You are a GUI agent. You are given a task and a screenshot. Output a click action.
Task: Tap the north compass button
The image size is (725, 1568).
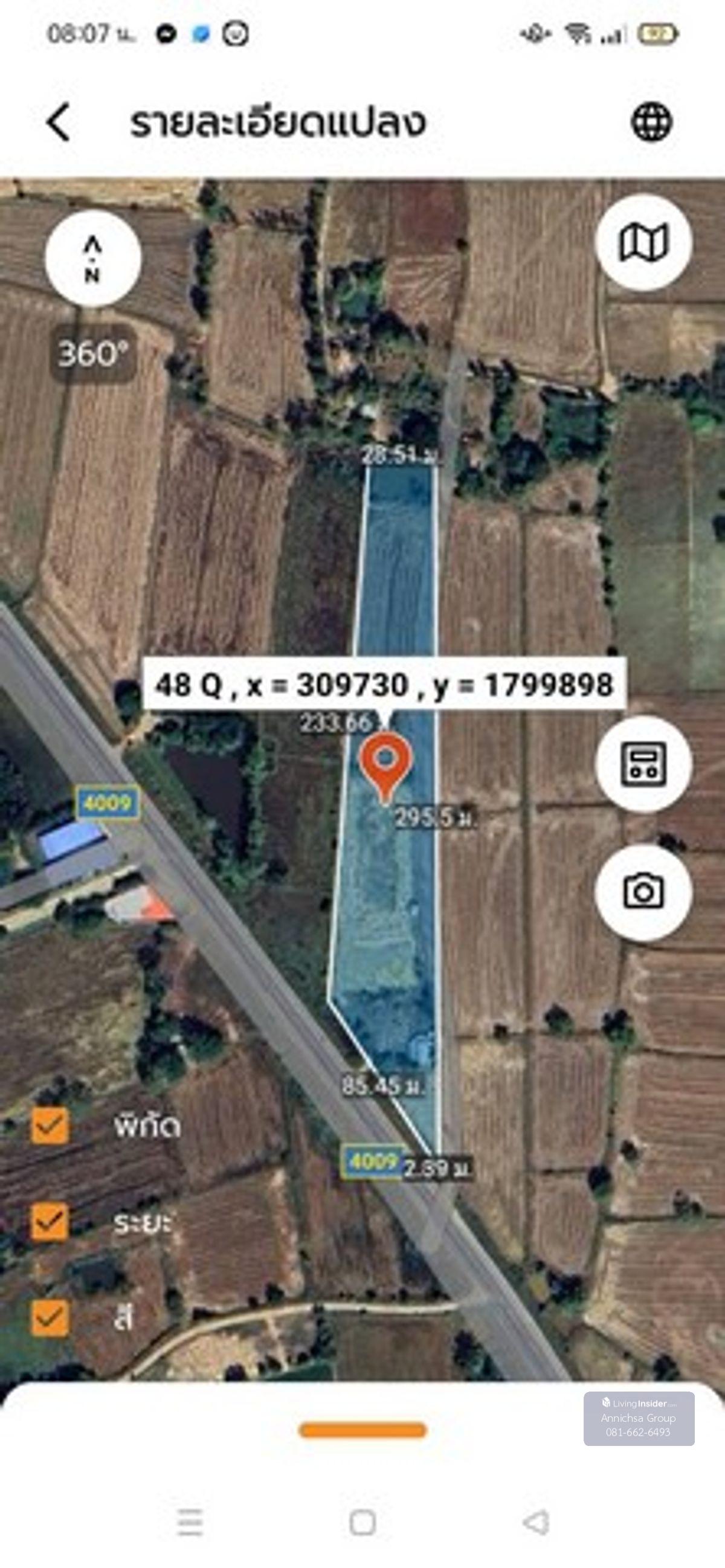click(x=92, y=259)
